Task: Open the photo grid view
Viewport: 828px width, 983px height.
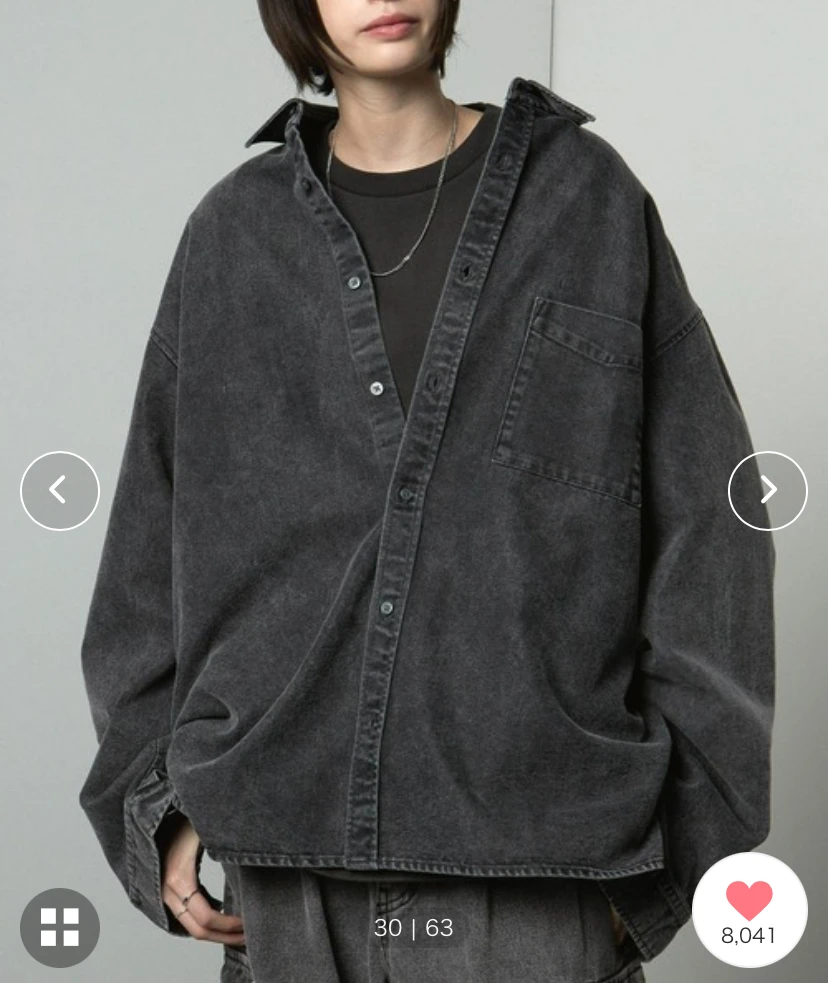Action: click(x=60, y=927)
